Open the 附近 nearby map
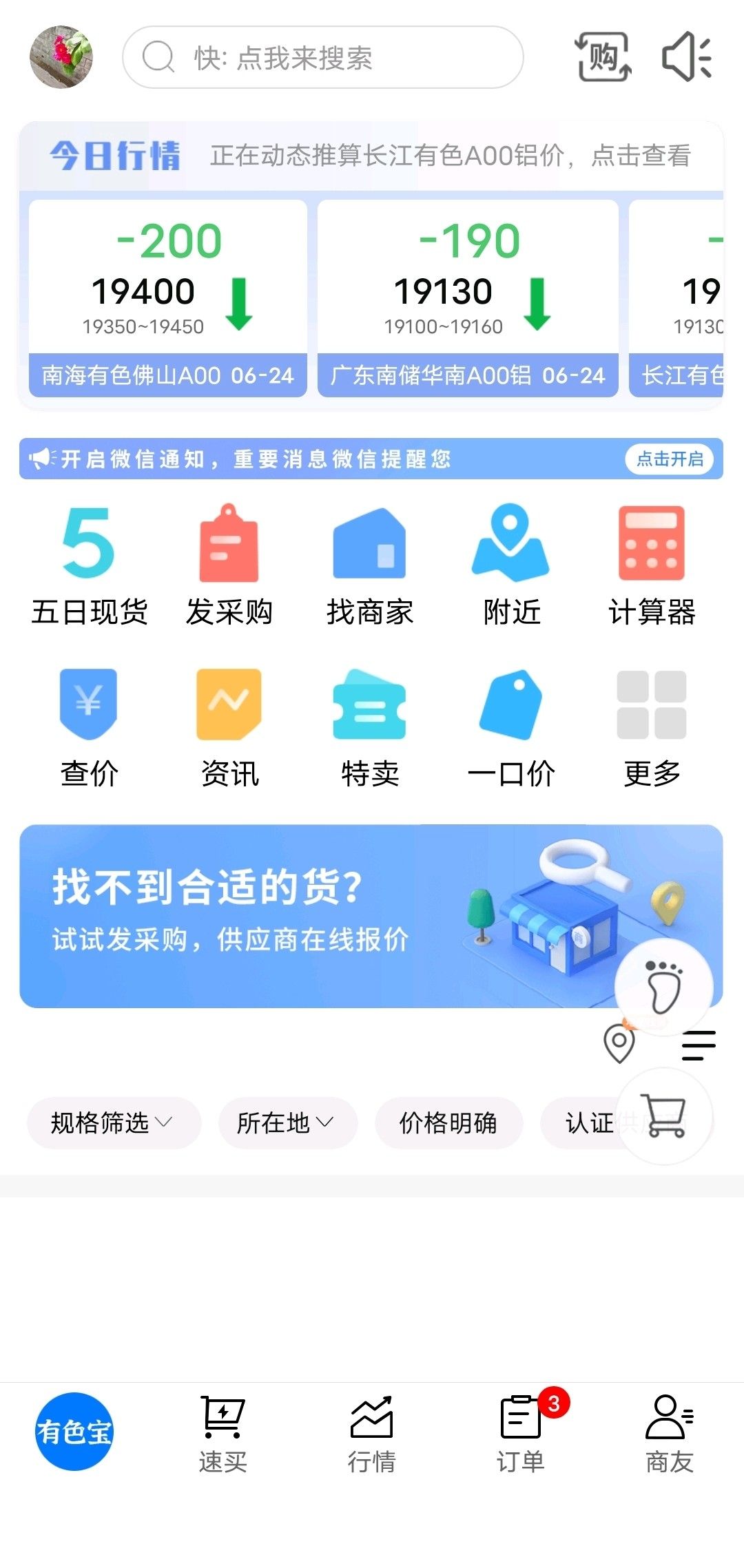 coord(511,565)
